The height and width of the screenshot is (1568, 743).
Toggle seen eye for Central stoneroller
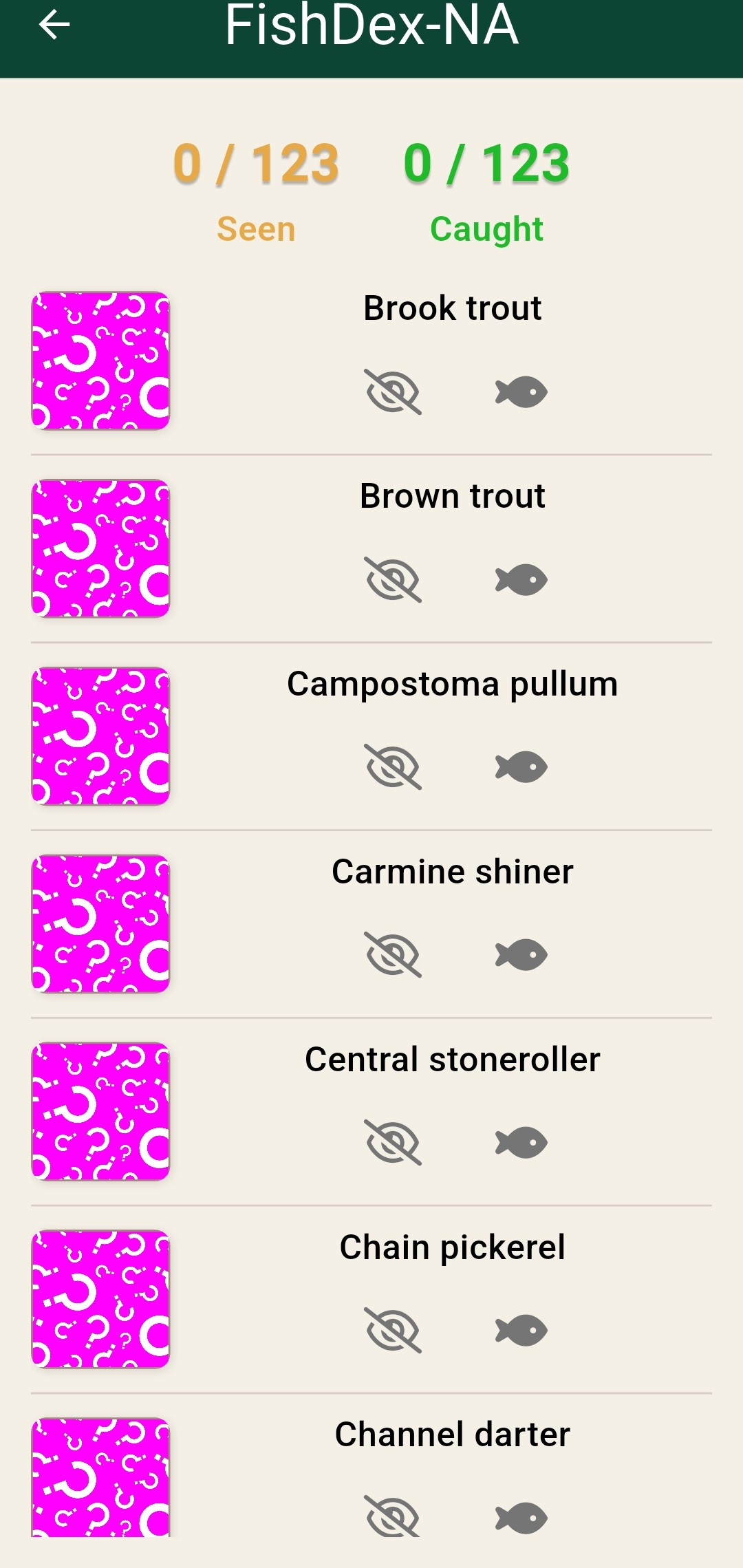click(x=393, y=1142)
